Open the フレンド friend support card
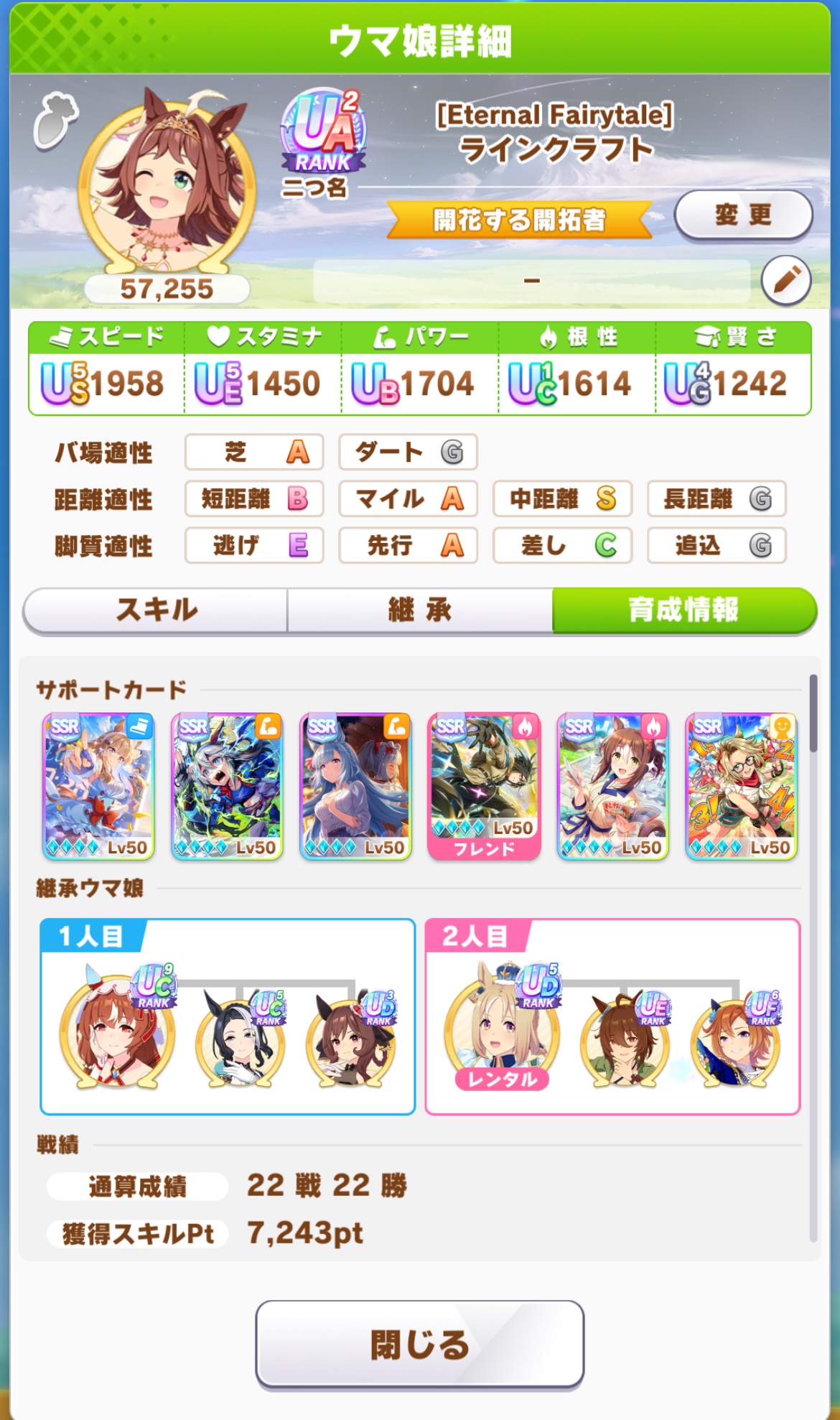This screenshot has width=840, height=1420. (x=484, y=786)
